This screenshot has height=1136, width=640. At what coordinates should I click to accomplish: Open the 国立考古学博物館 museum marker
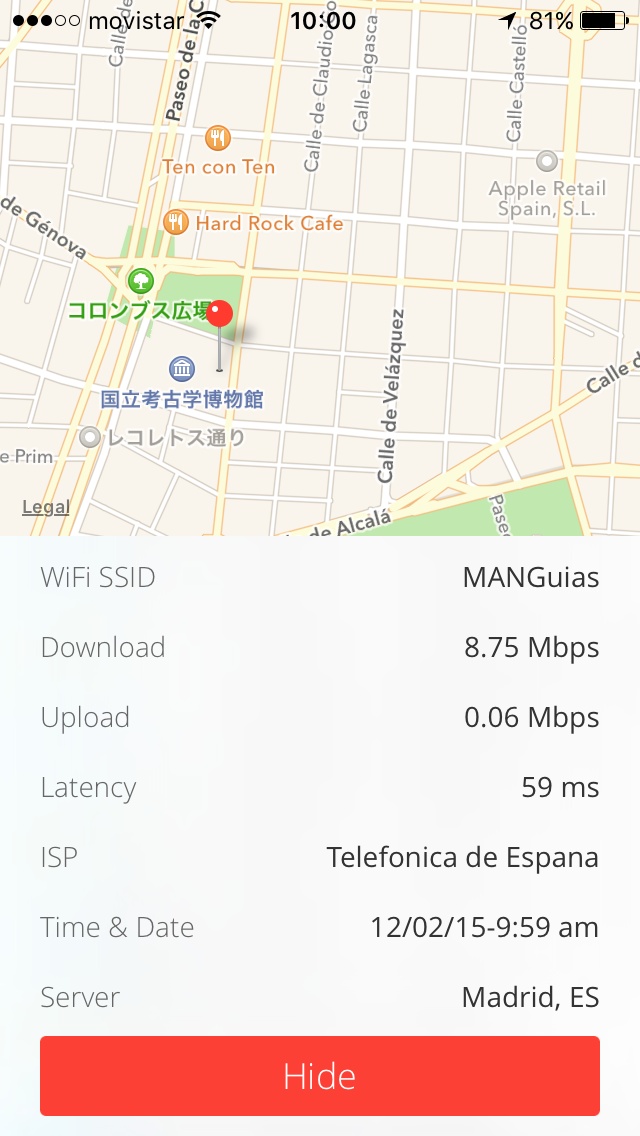(182, 369)
